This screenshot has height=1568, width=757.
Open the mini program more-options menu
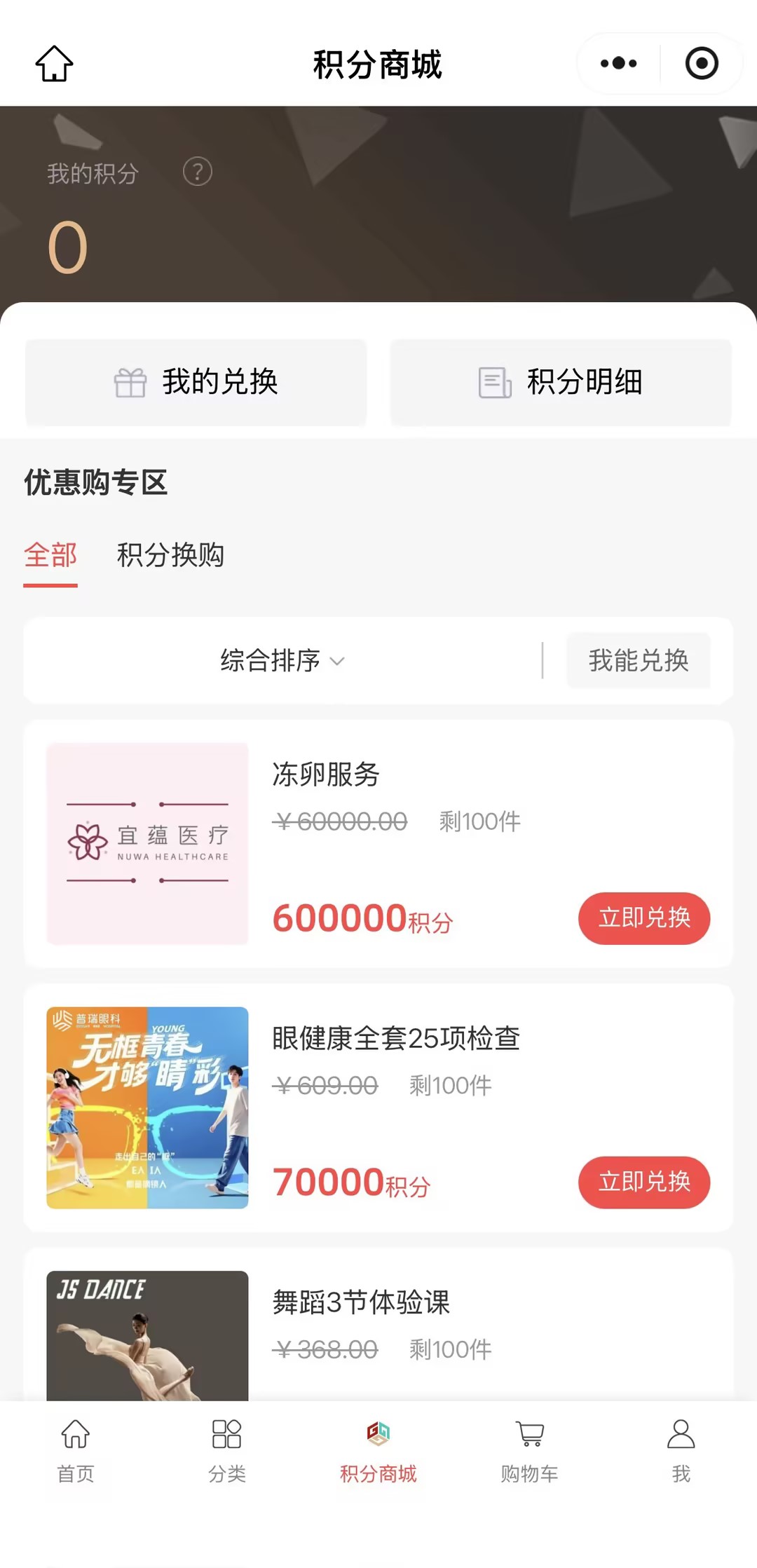coord(618,64)
